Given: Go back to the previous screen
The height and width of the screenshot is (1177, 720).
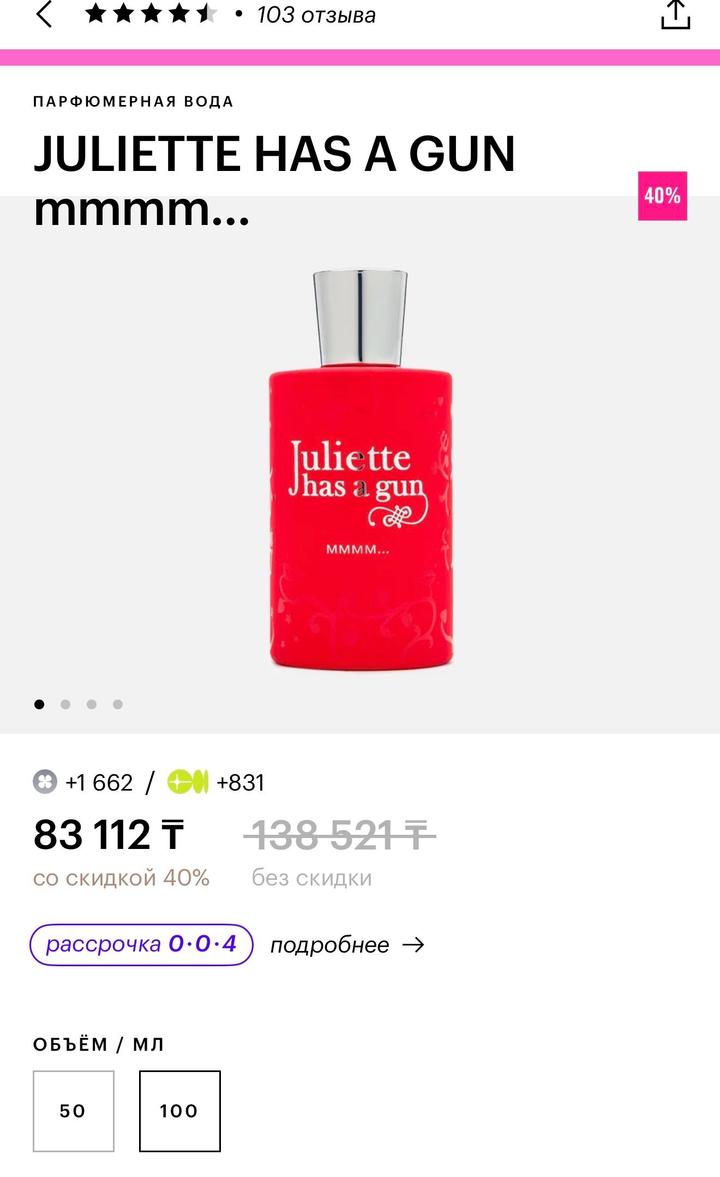Looking at the screenshot, I should pos(44,15).
